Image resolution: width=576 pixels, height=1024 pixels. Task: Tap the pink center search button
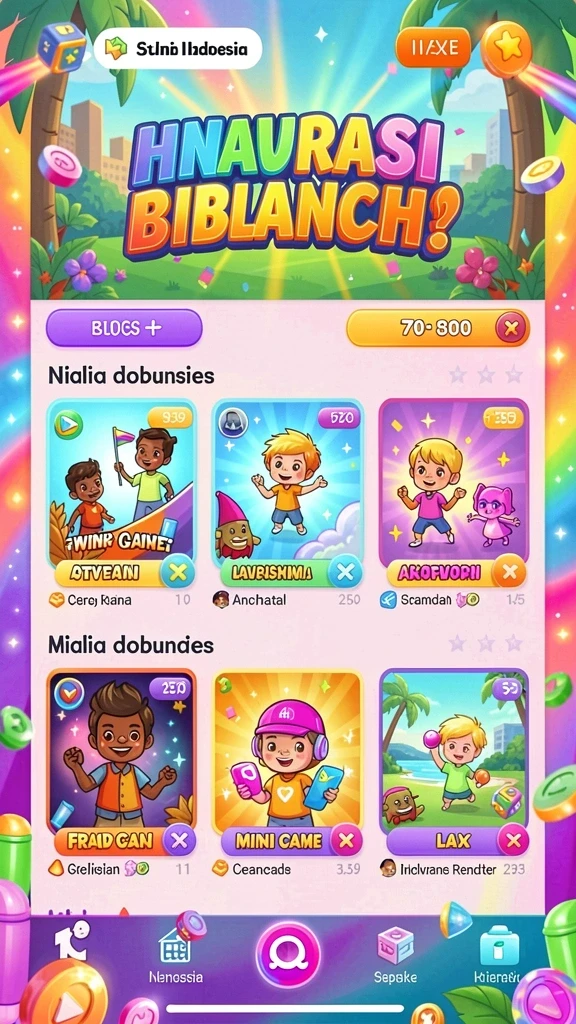[x=288, y=954]
